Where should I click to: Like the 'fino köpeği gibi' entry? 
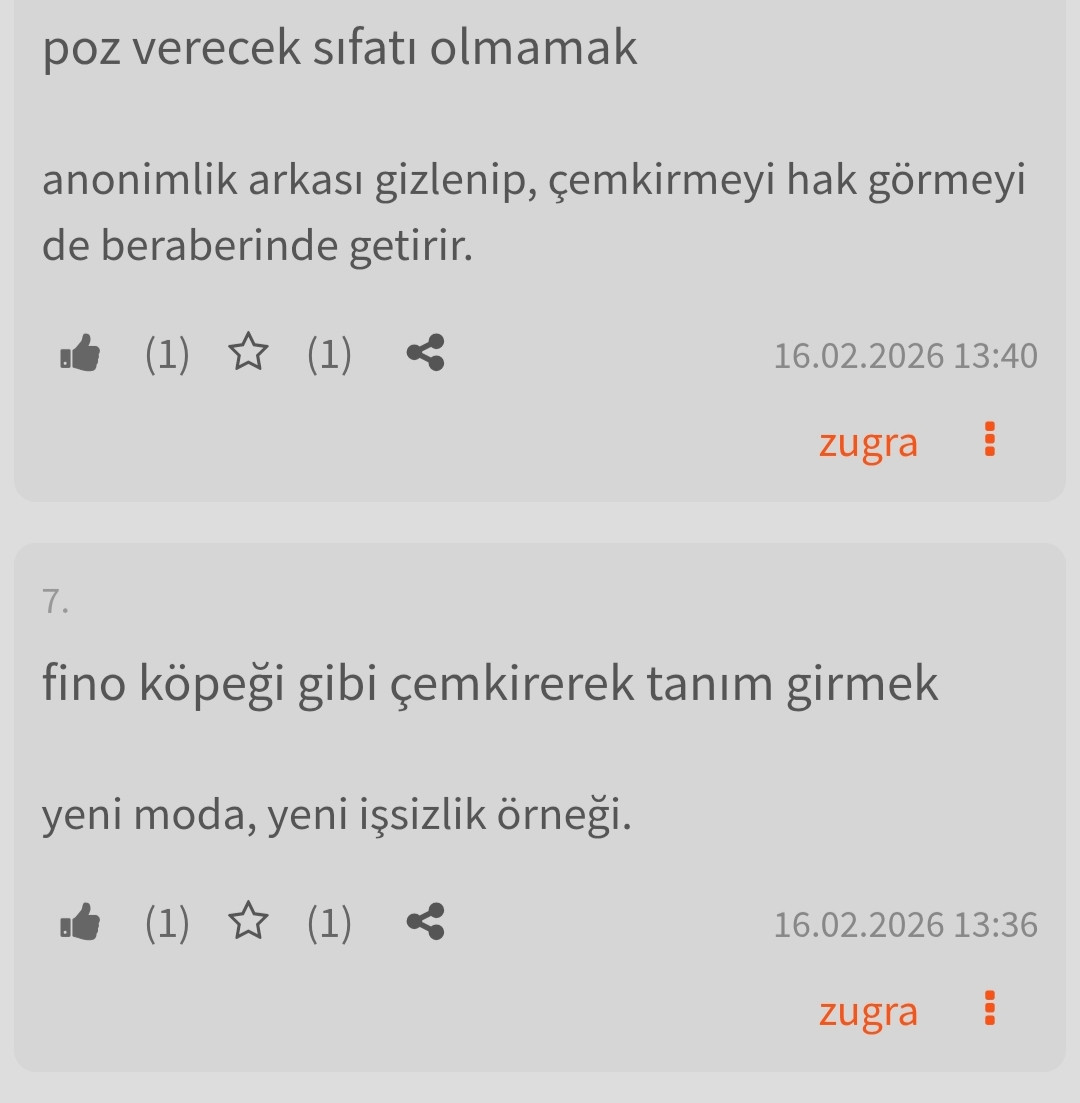[81, 923]
